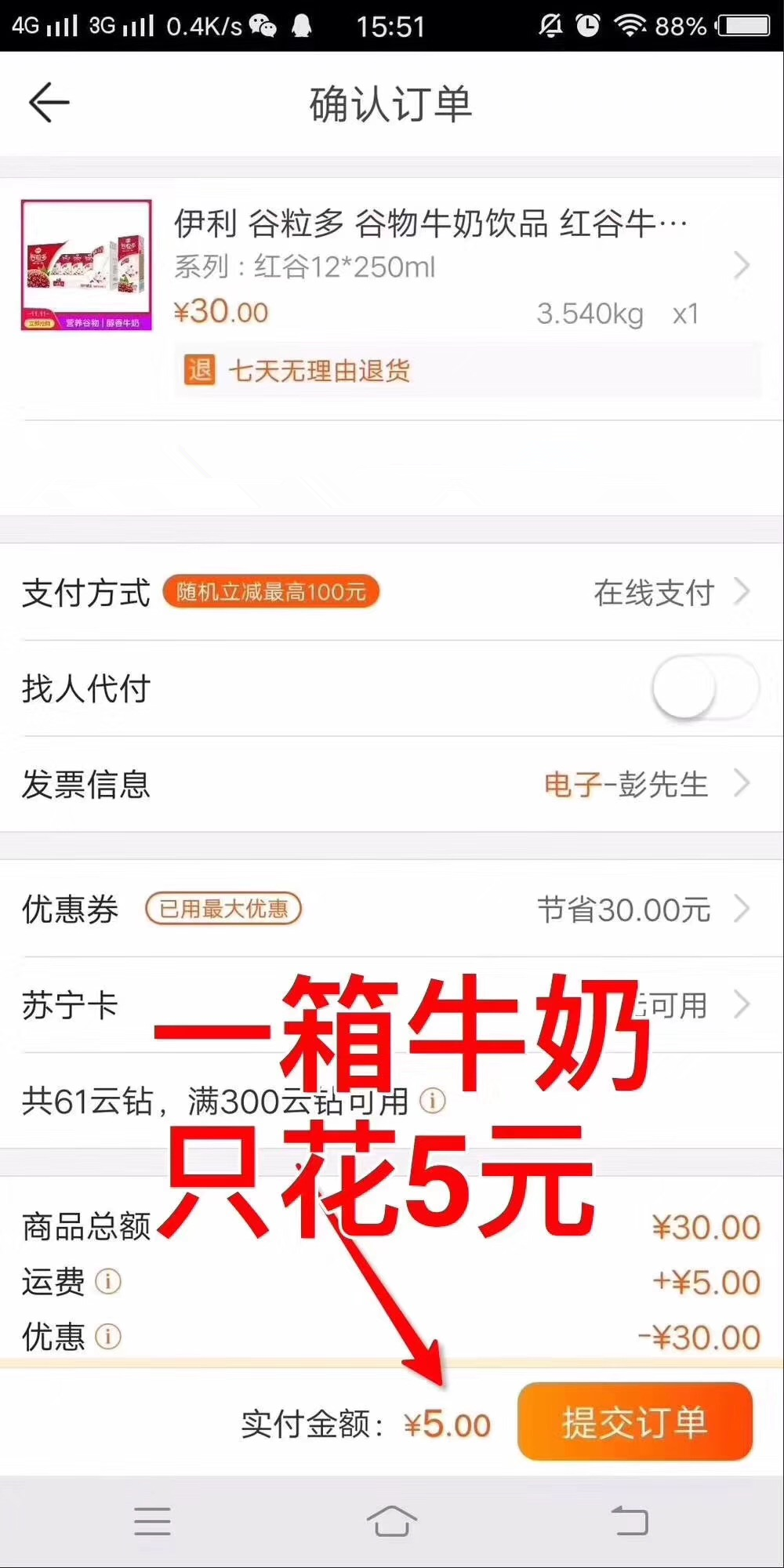The image size is (784, 1568).
Task: Open the 伊利 谷粒多 product item
Action: pyautogui.click(x=392, y=265)
